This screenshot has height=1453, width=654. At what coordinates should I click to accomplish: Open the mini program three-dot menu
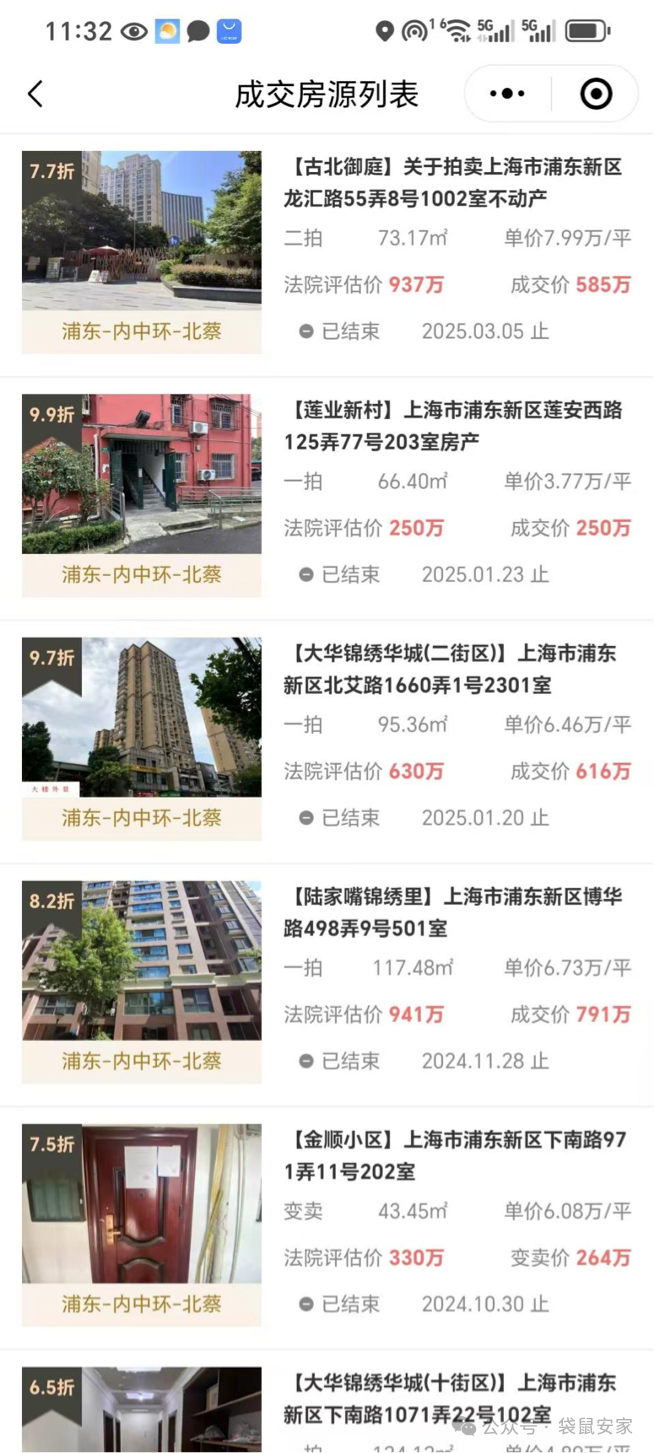click(507, 94)
